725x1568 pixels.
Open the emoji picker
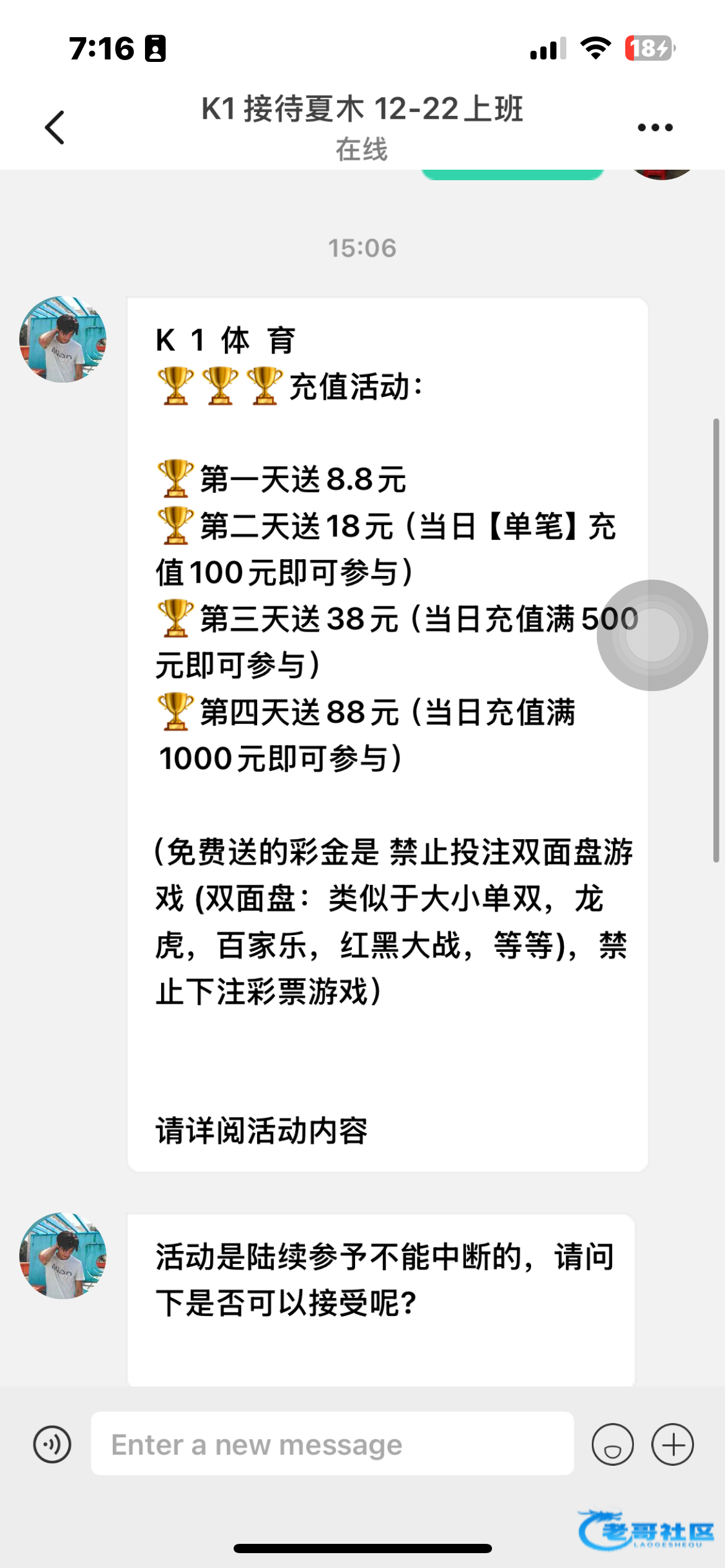[x=612, y=1444]
